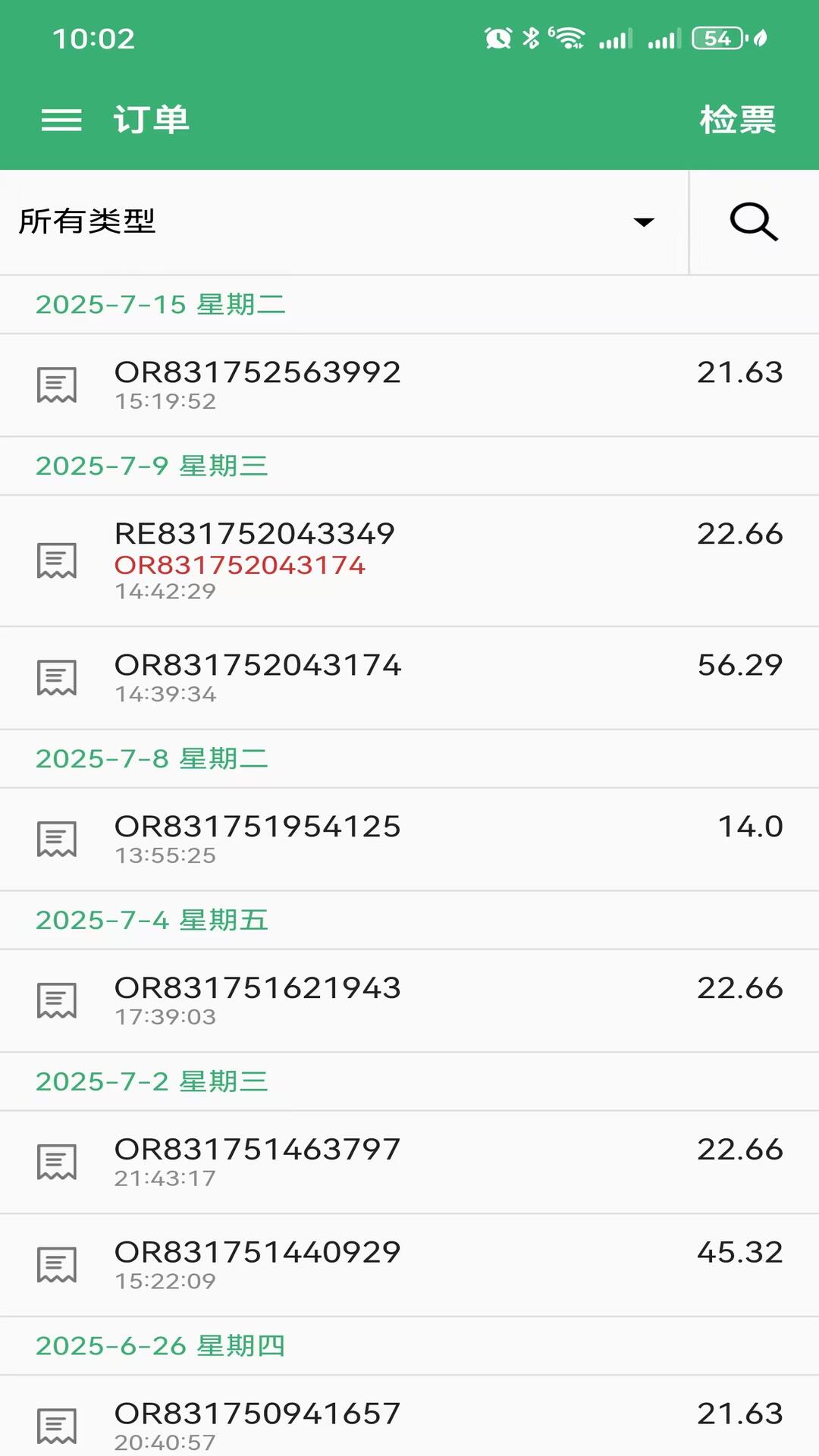Image resolution: width=819 pixels, height=1456 pixels.
Task: Select the red linked order OR831752043174
Action: tap(240, 564)
